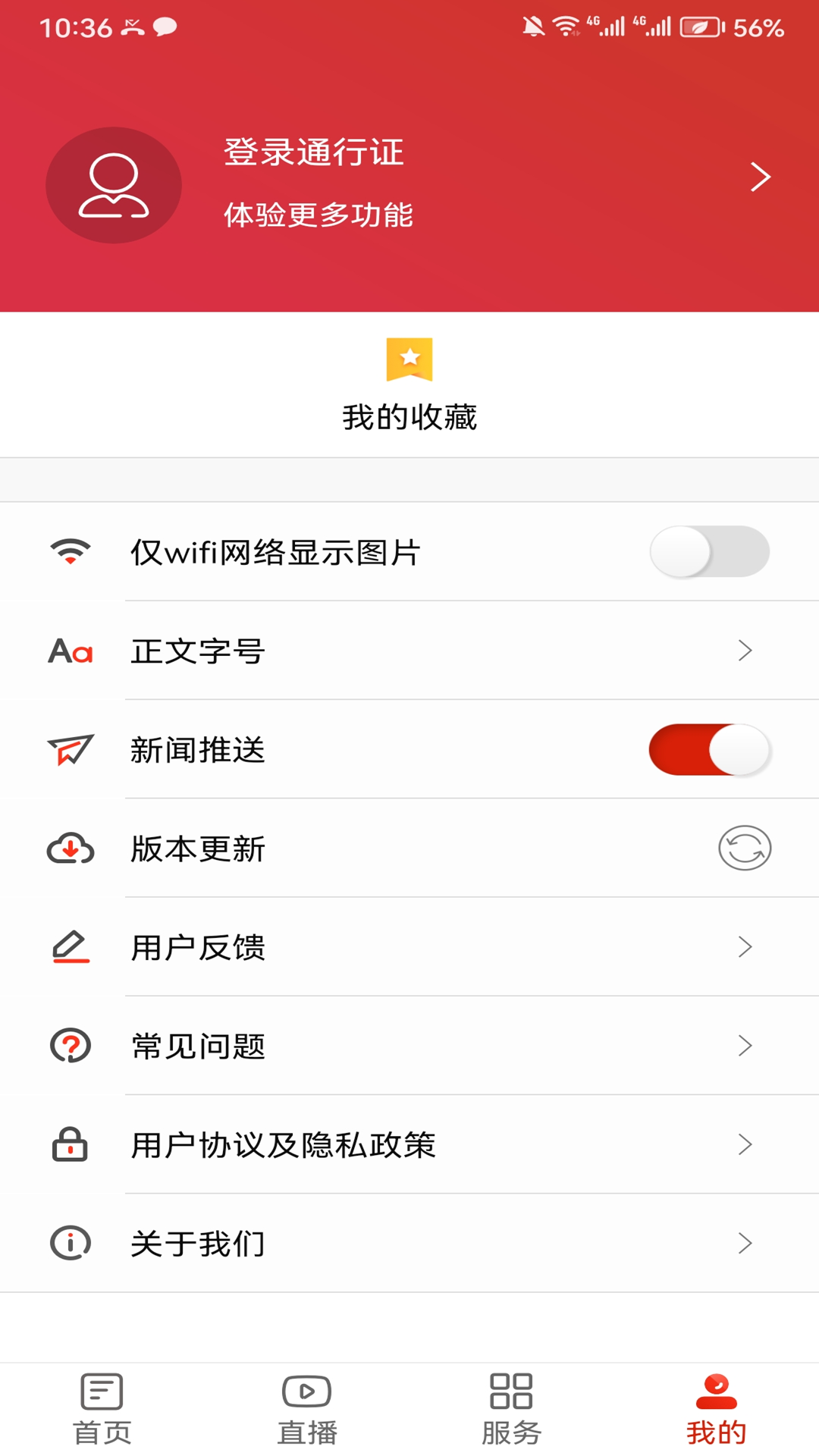Switch to 直播 tab
819x1456 pixels.
[x=307, y=1409]
